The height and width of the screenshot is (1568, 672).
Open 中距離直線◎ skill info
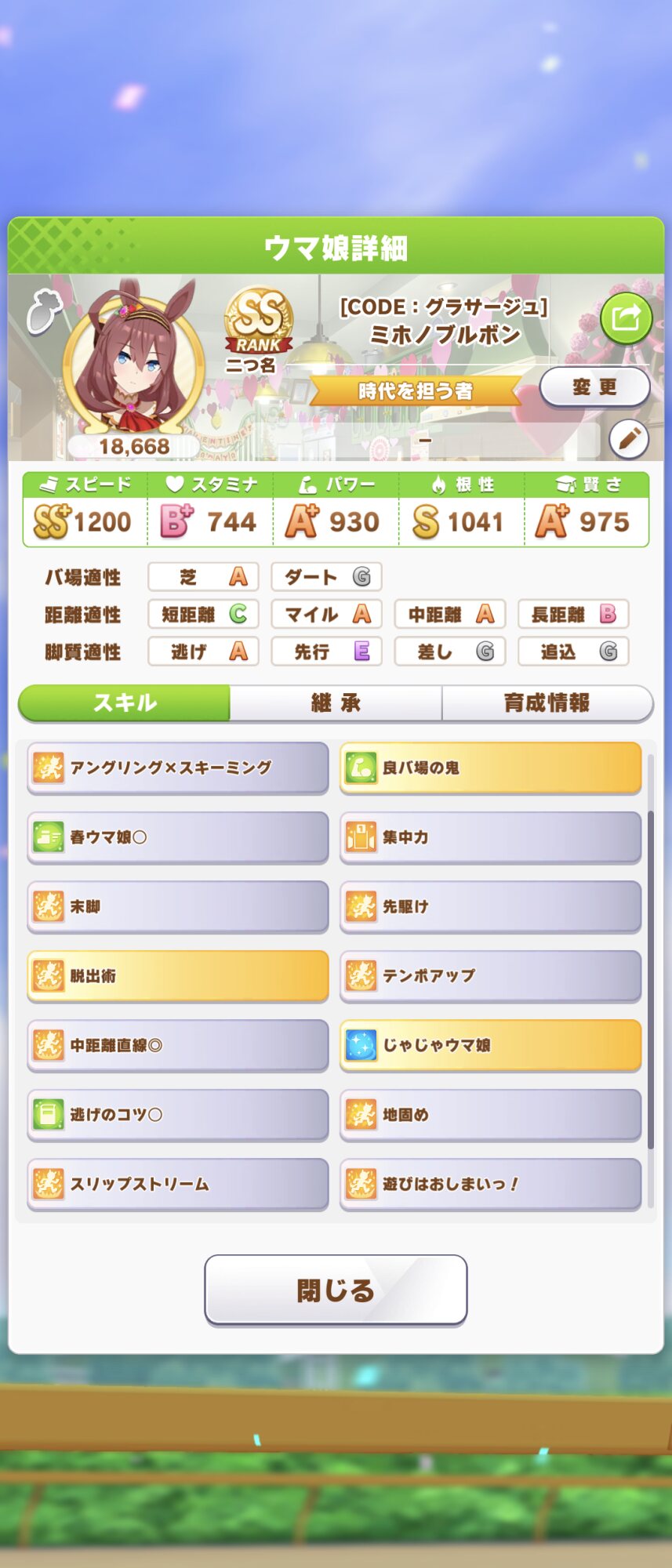click(x=178, y=1045)
